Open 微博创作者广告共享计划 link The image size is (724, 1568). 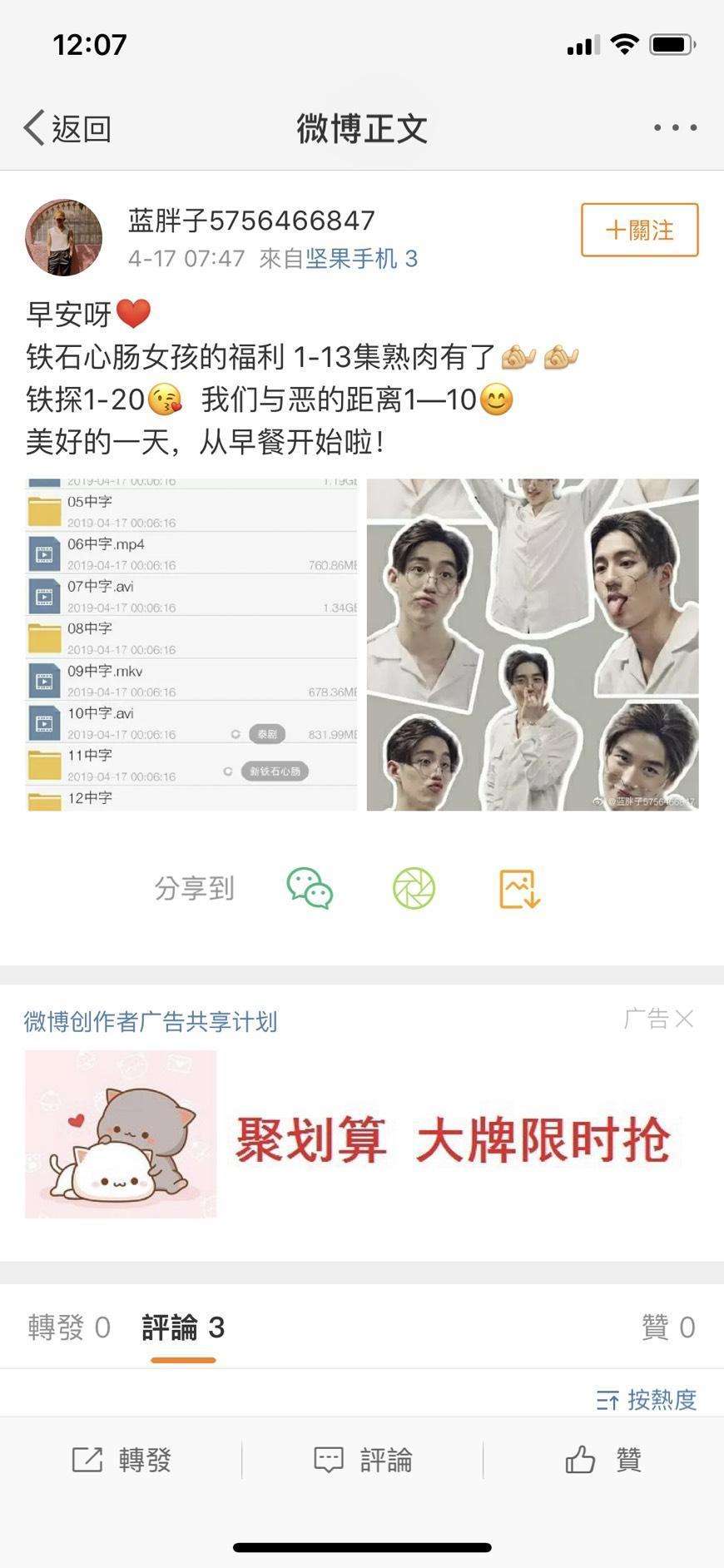pyautogui.click(x=150, y=1021)
